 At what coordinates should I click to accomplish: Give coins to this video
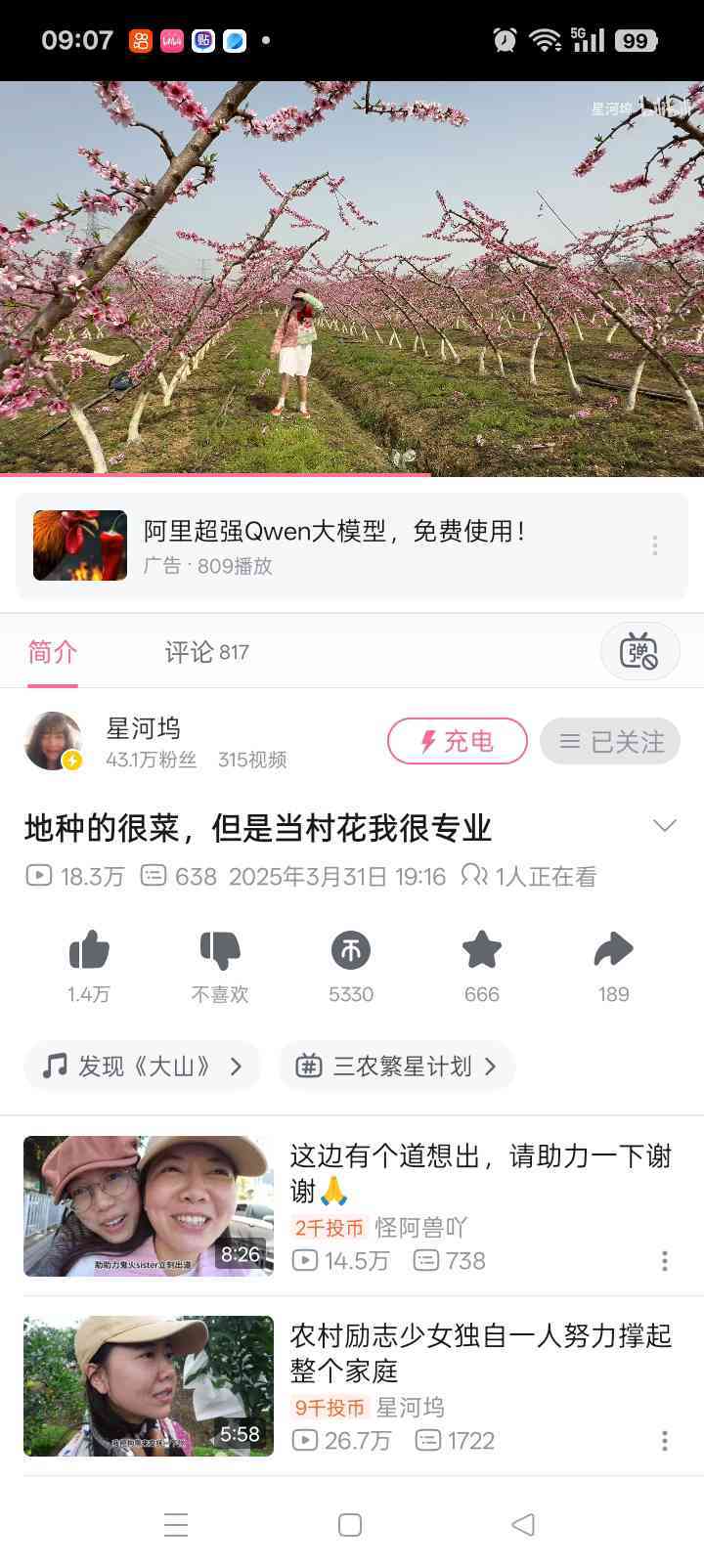(351, 951)
